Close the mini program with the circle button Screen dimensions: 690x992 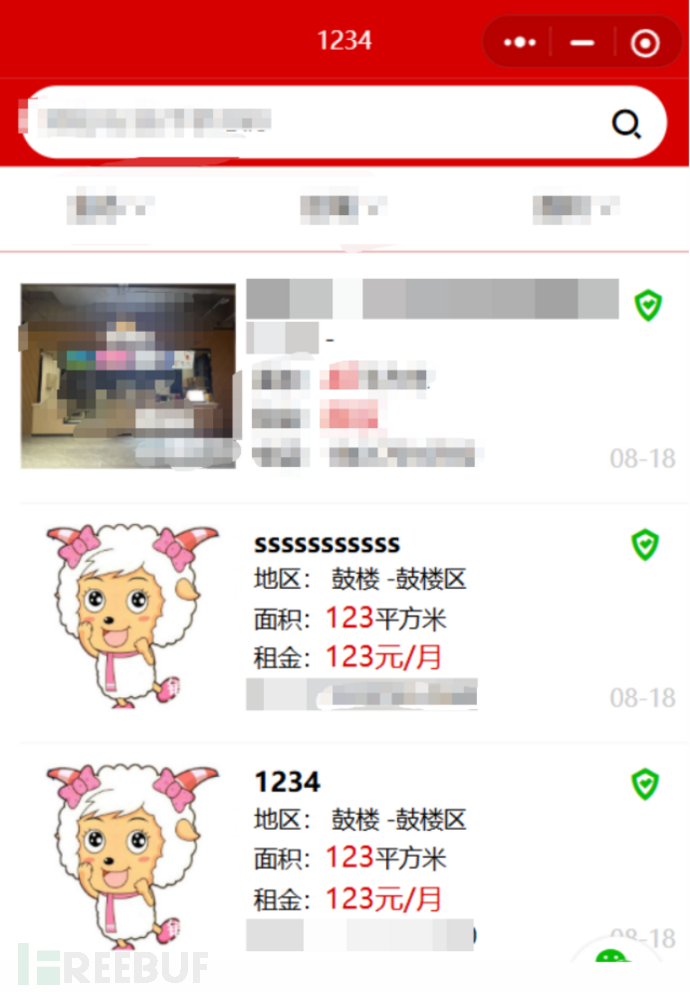pyautogui.click(x=646, y=42)
